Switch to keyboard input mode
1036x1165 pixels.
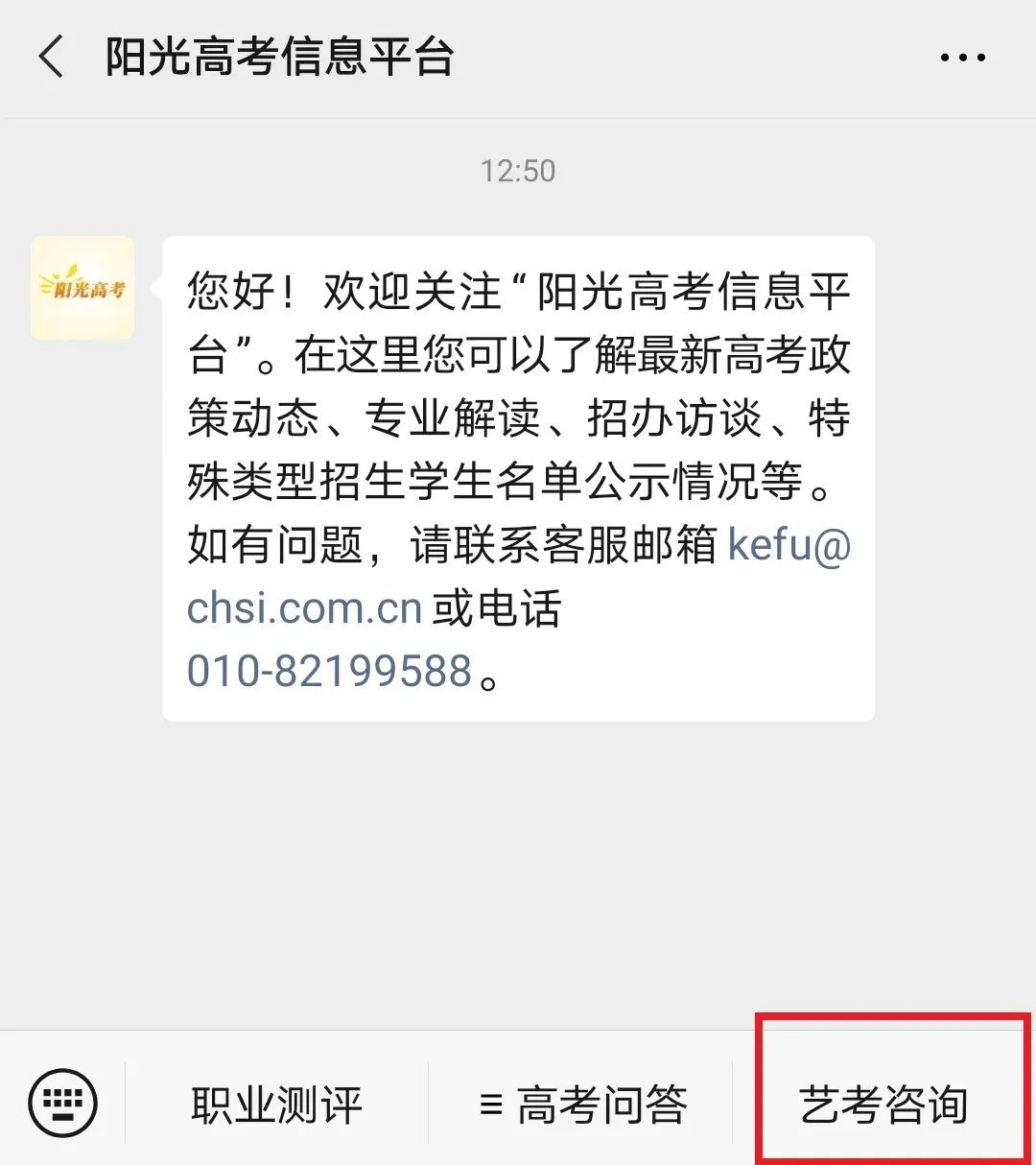62,1103
